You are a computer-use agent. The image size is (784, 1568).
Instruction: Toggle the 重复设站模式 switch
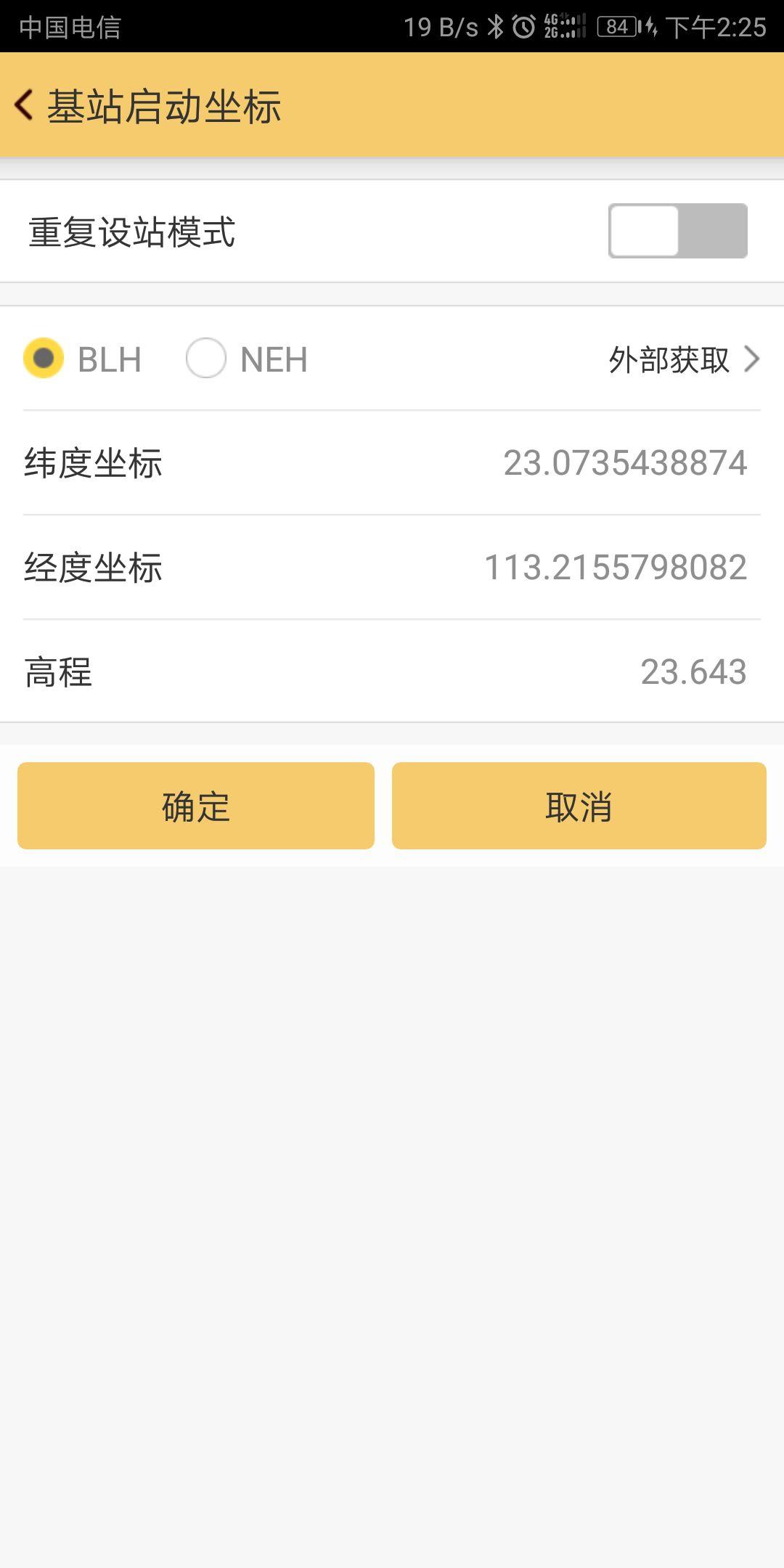677,231
